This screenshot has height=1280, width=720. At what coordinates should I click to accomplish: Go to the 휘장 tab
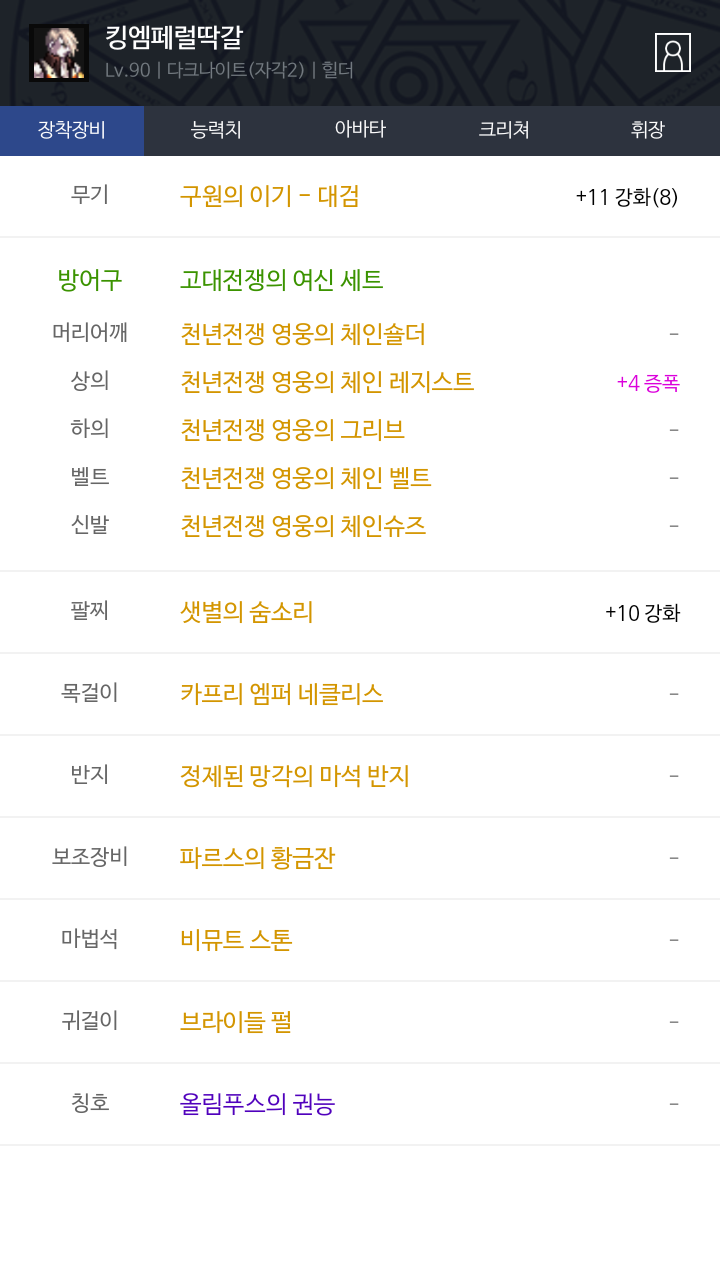[648, 130]
